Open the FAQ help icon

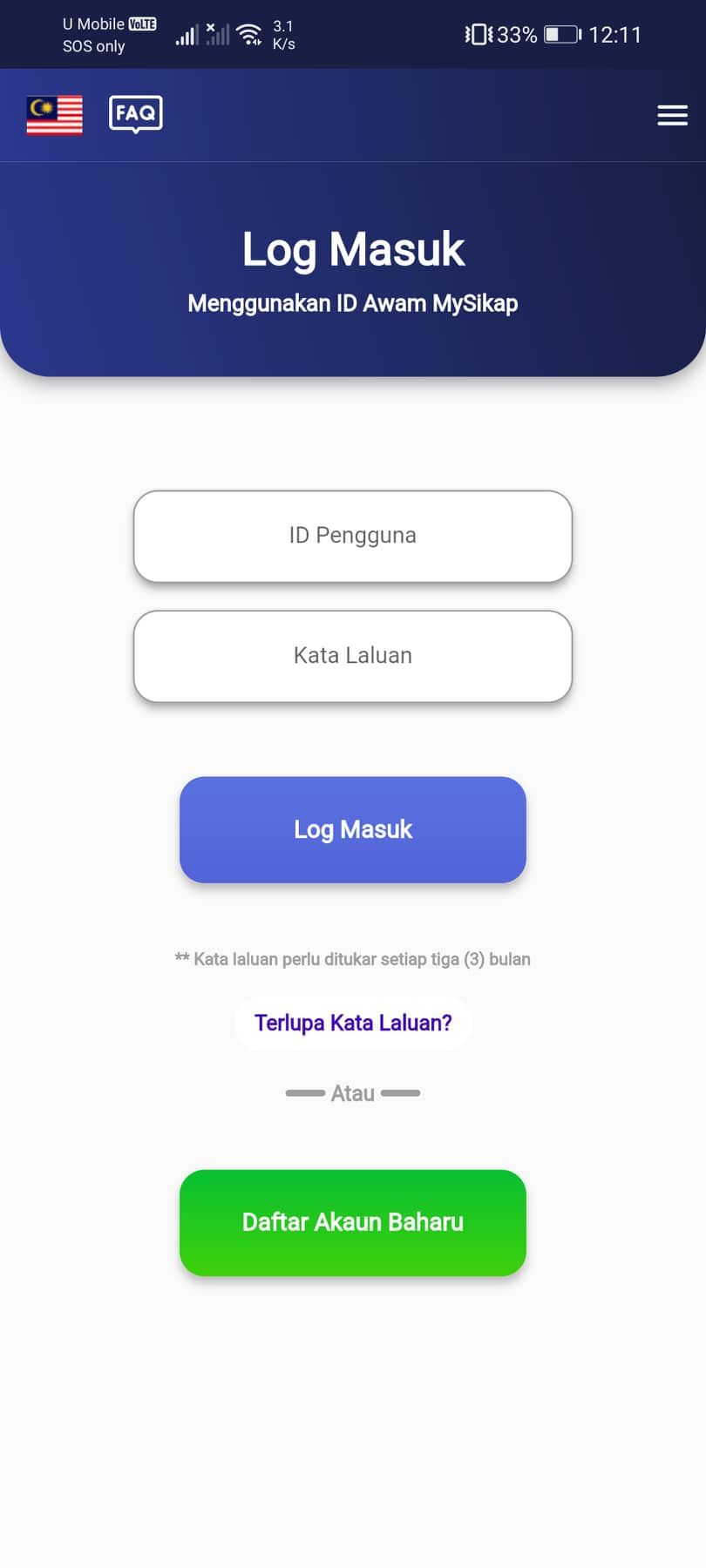point(135,113)
